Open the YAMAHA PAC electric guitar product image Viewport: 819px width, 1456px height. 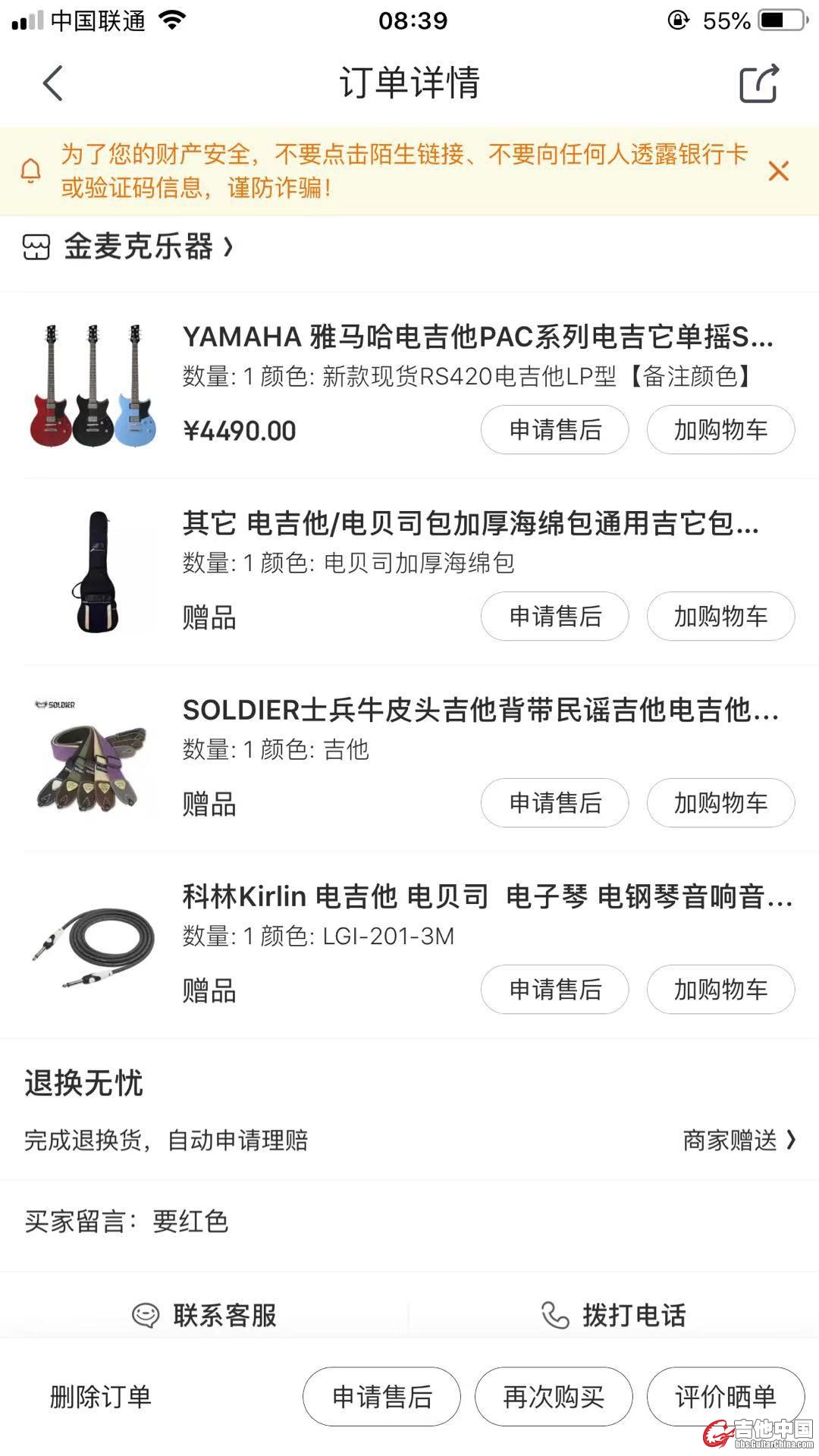tap(93, 385)
